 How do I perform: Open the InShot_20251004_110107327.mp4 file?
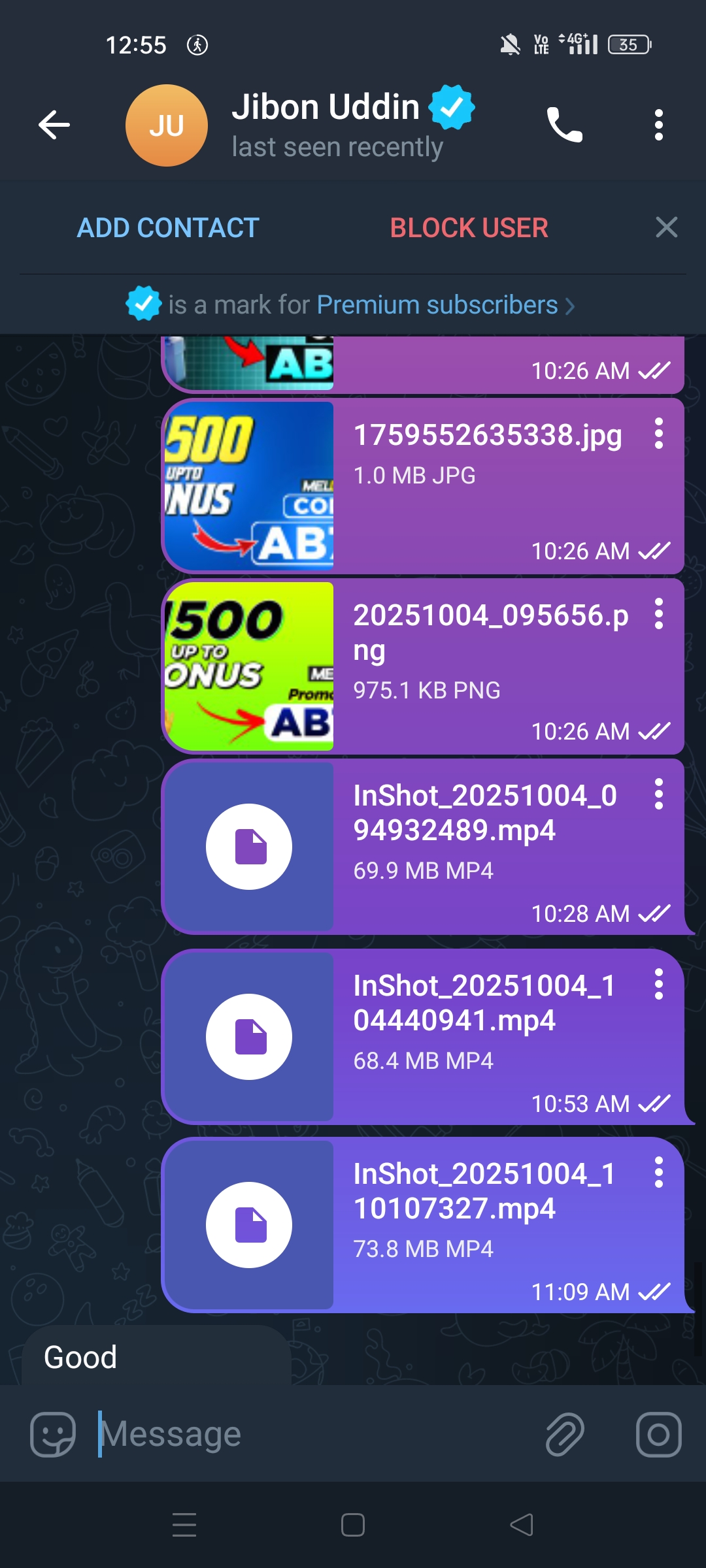pos(249,1224)
